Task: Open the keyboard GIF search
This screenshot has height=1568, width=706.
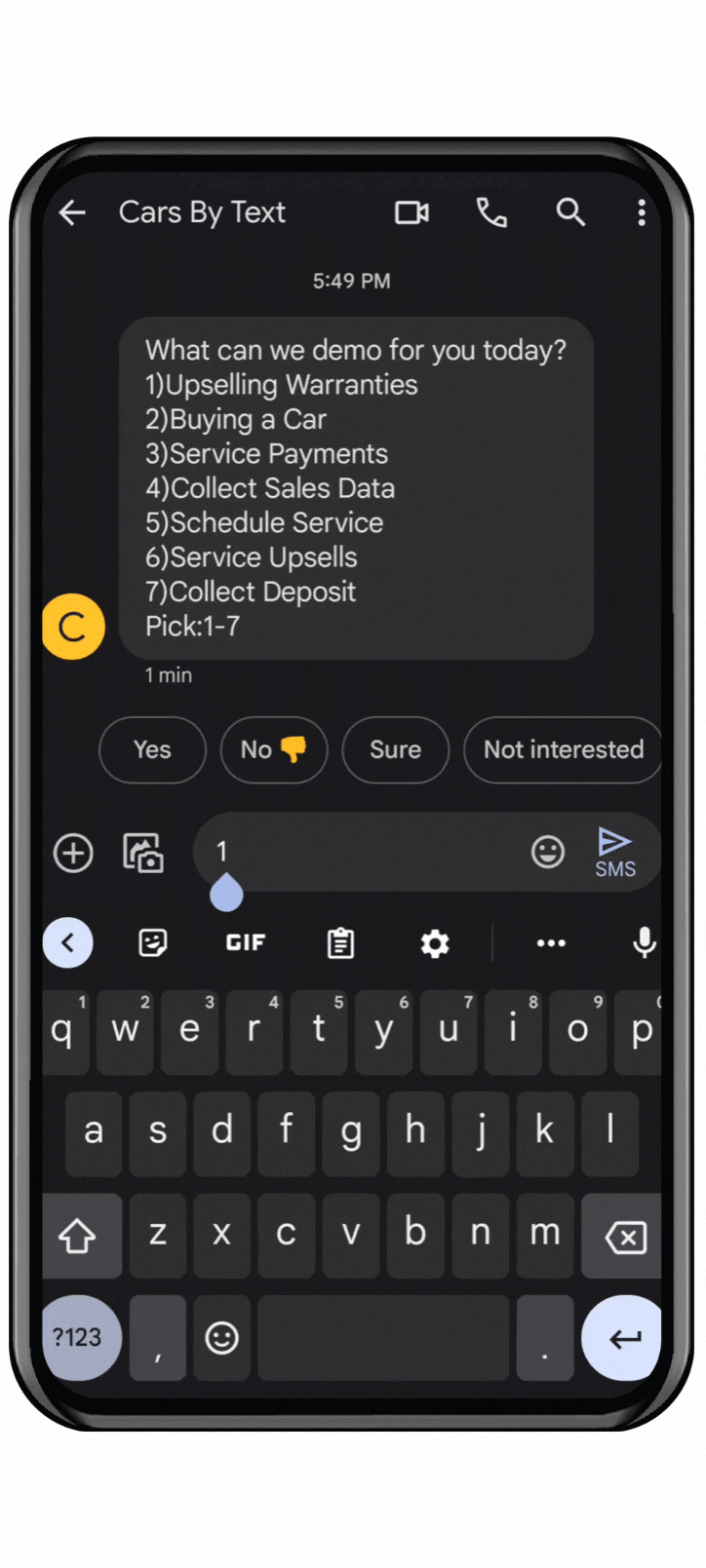Action: click(246, 942)
